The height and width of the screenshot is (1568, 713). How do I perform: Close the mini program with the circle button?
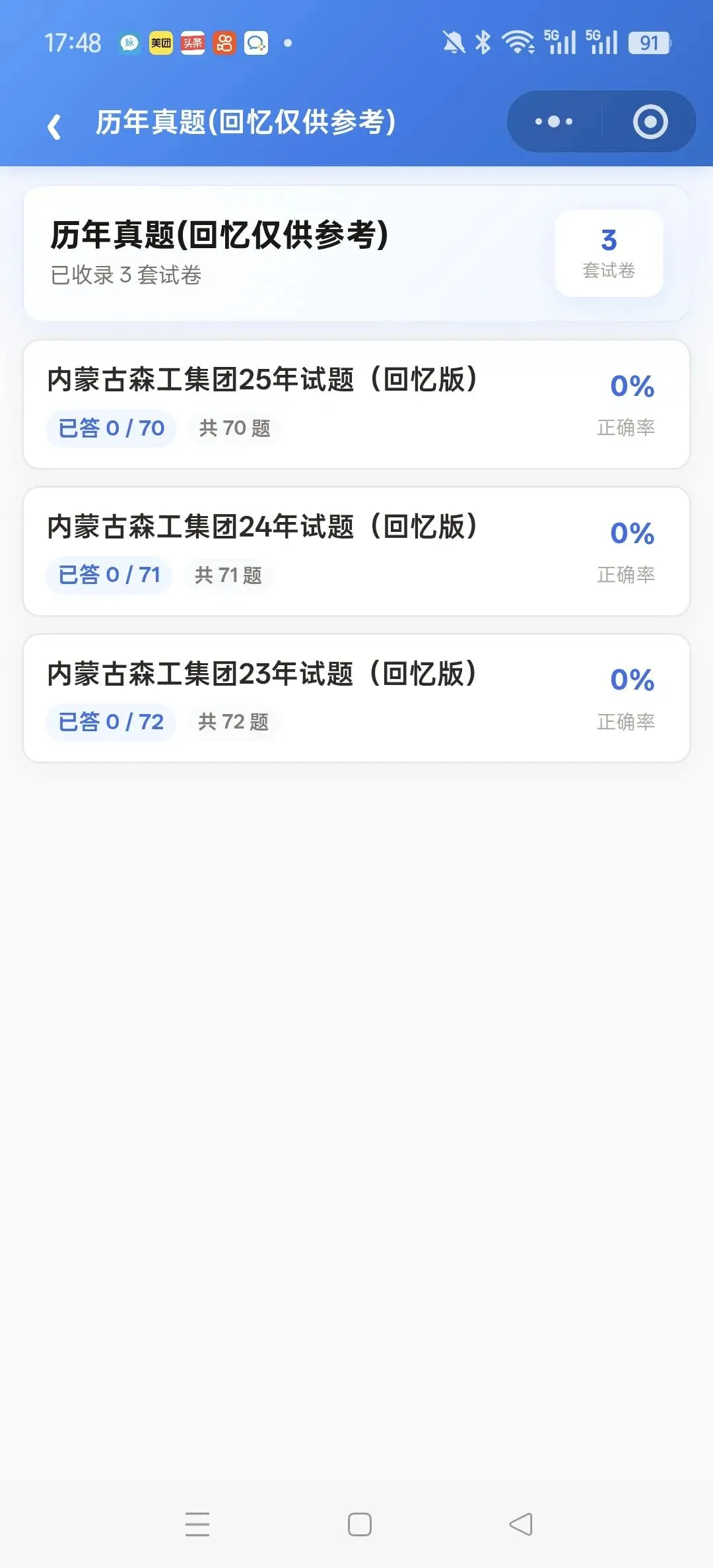point(650,121)
